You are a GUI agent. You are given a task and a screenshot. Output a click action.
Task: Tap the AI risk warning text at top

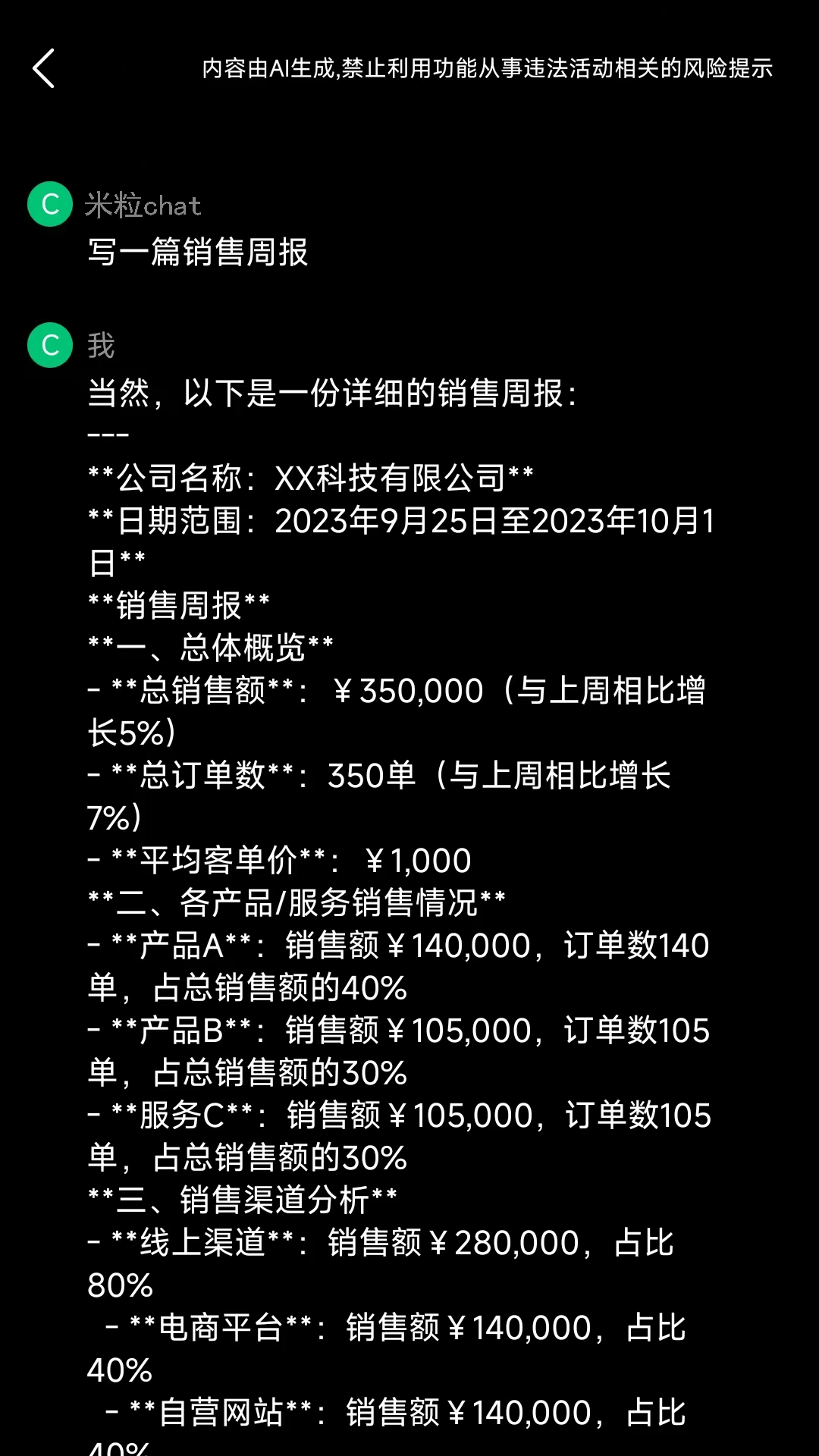click(x=487, y=69)
